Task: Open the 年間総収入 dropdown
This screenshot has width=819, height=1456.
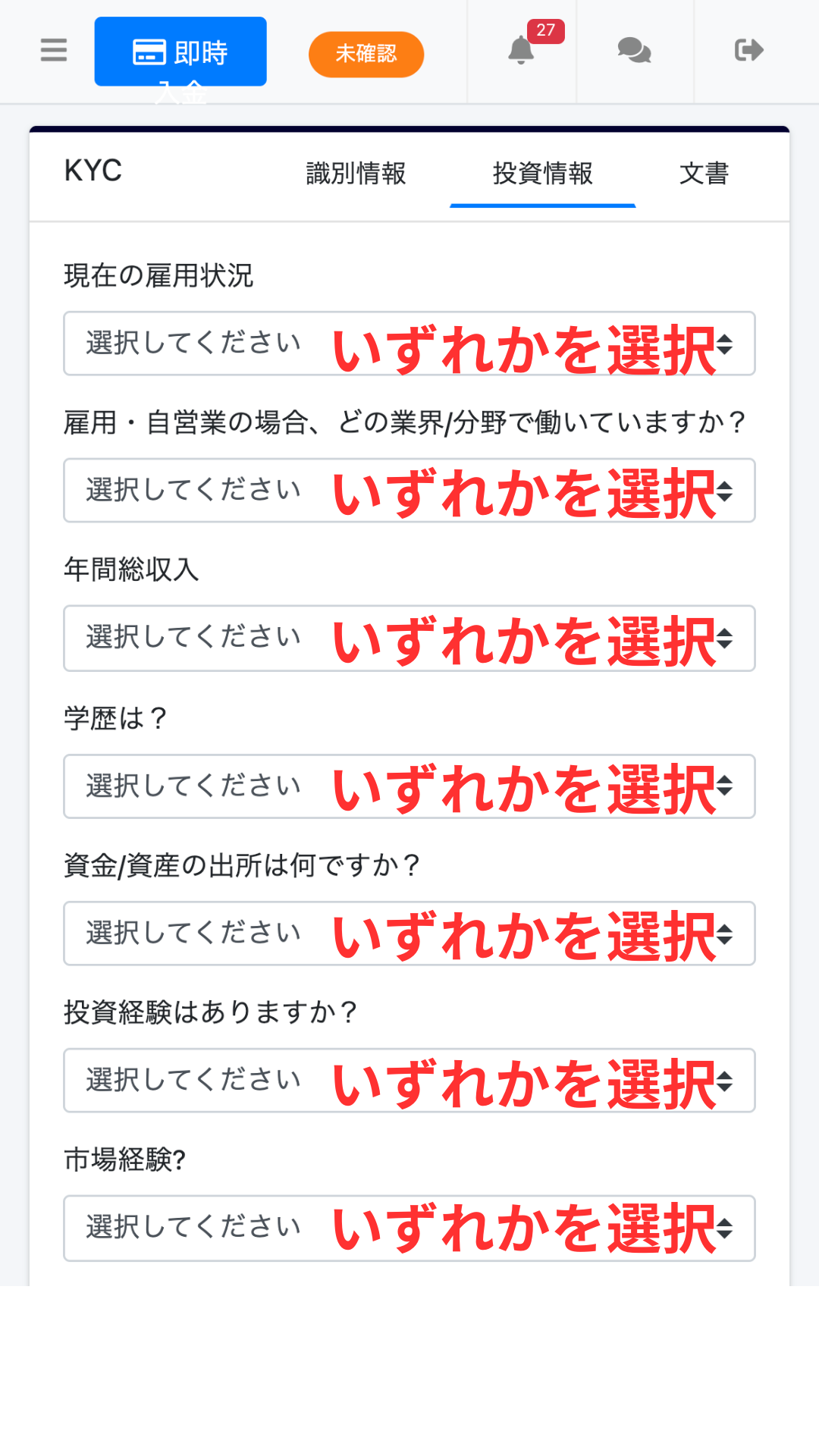Action: [x=409, y=638]
